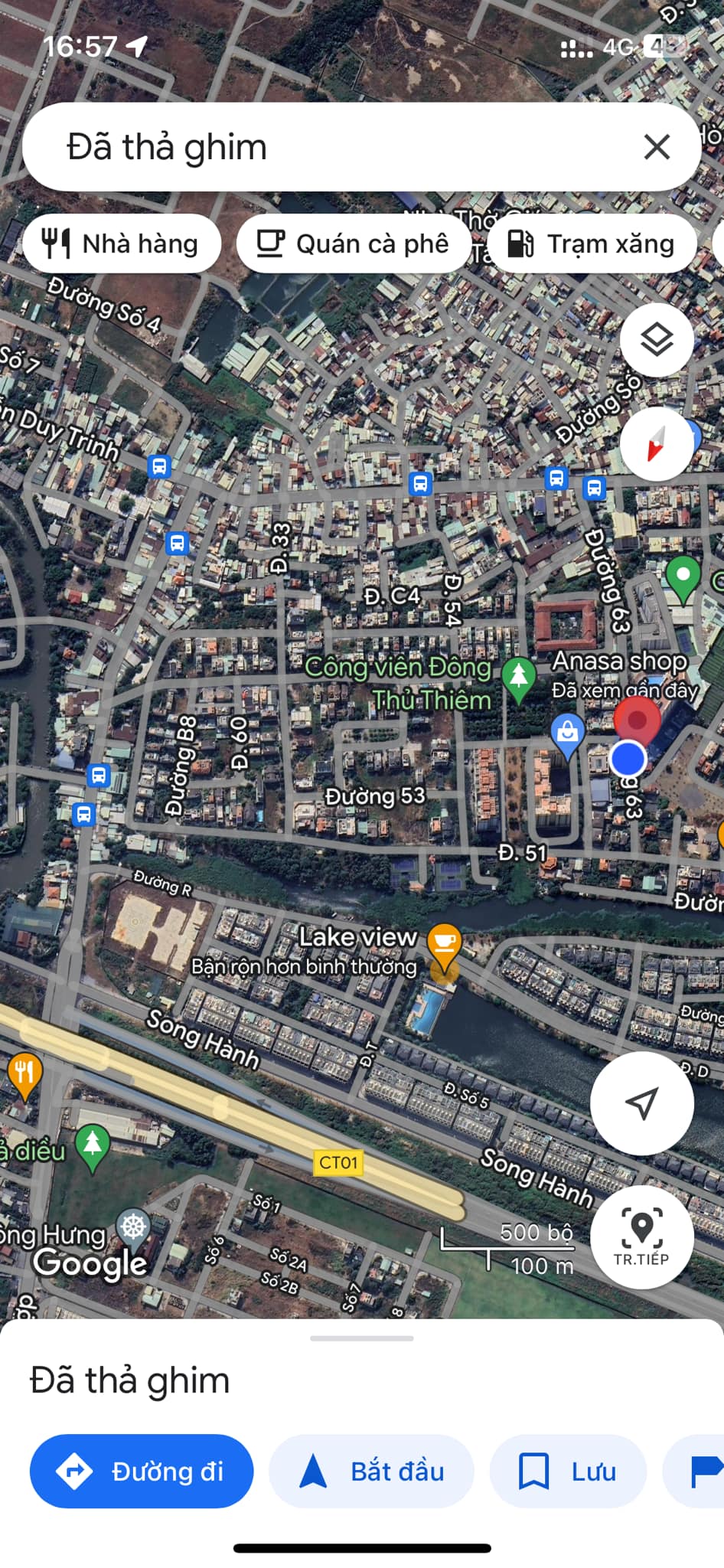Center map on my location
This screenshot has height=1568, width=724.
point(642,1103)
